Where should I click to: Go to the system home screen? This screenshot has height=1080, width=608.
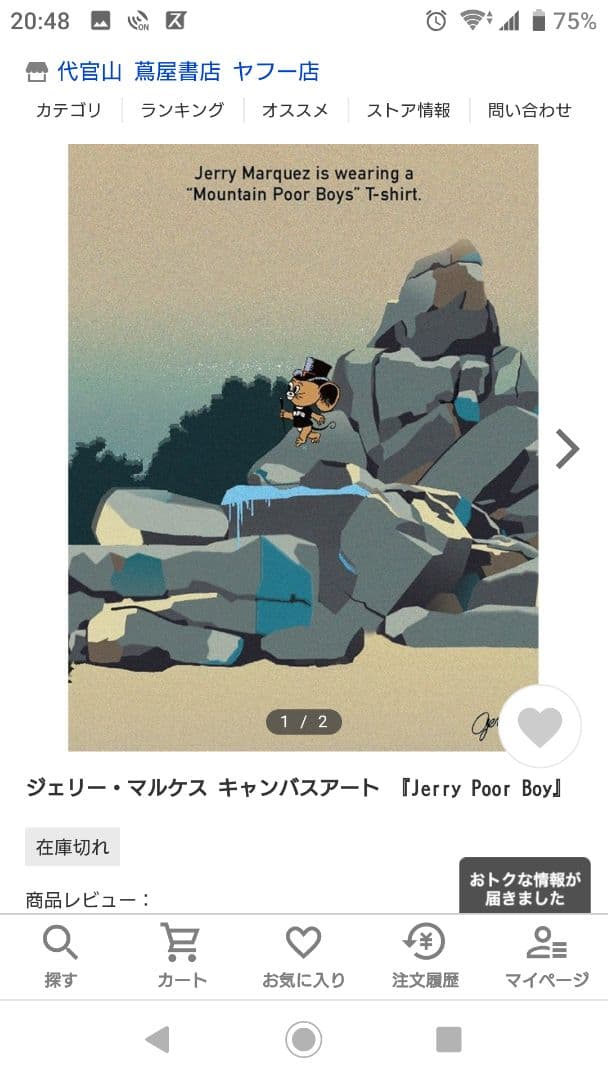pyautogui.click(x=304, y=1039)
